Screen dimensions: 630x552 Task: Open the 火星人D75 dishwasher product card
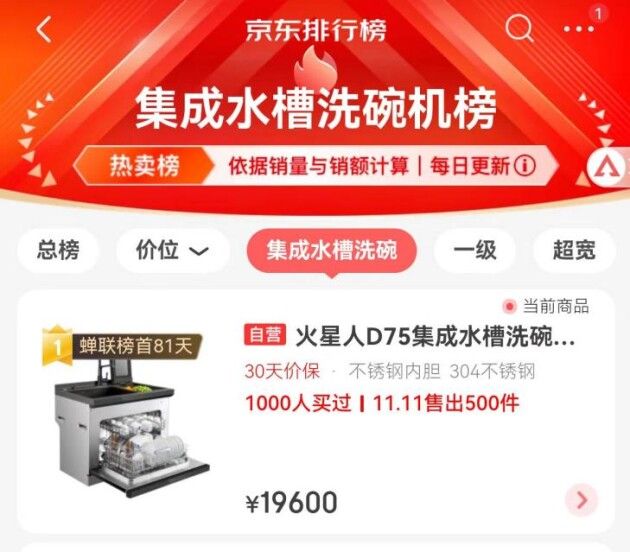[x=409, y=337]
